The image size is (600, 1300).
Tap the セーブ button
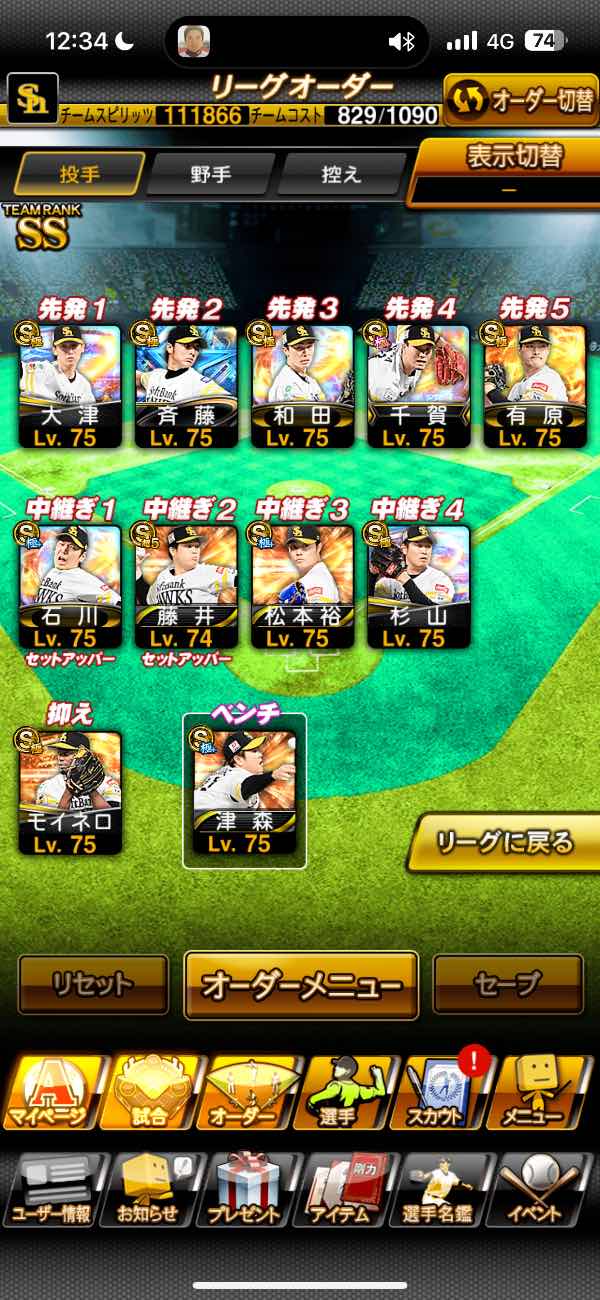[x=508, y=984]
